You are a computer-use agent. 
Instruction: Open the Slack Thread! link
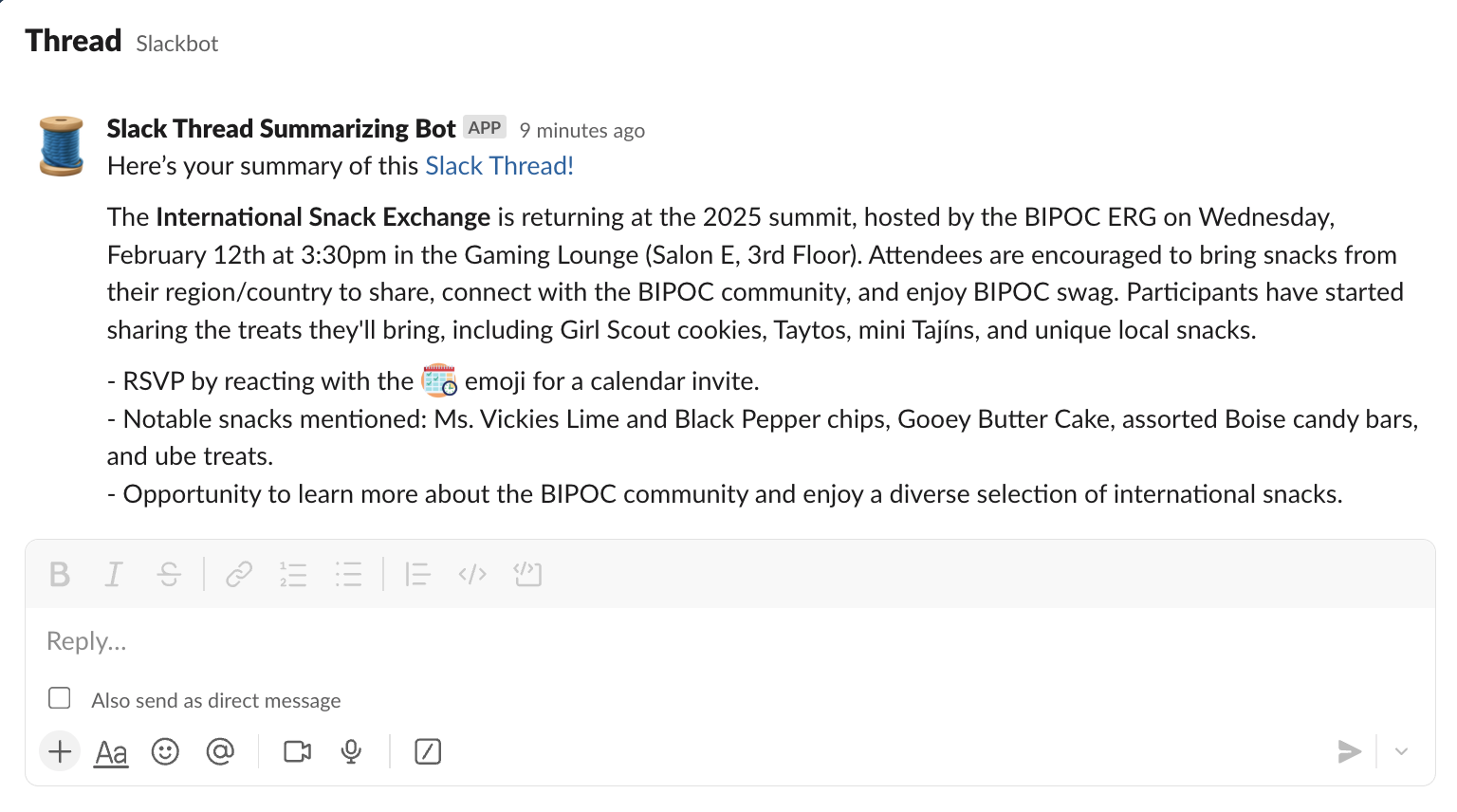pyautogui.click(x=499, y=166)
